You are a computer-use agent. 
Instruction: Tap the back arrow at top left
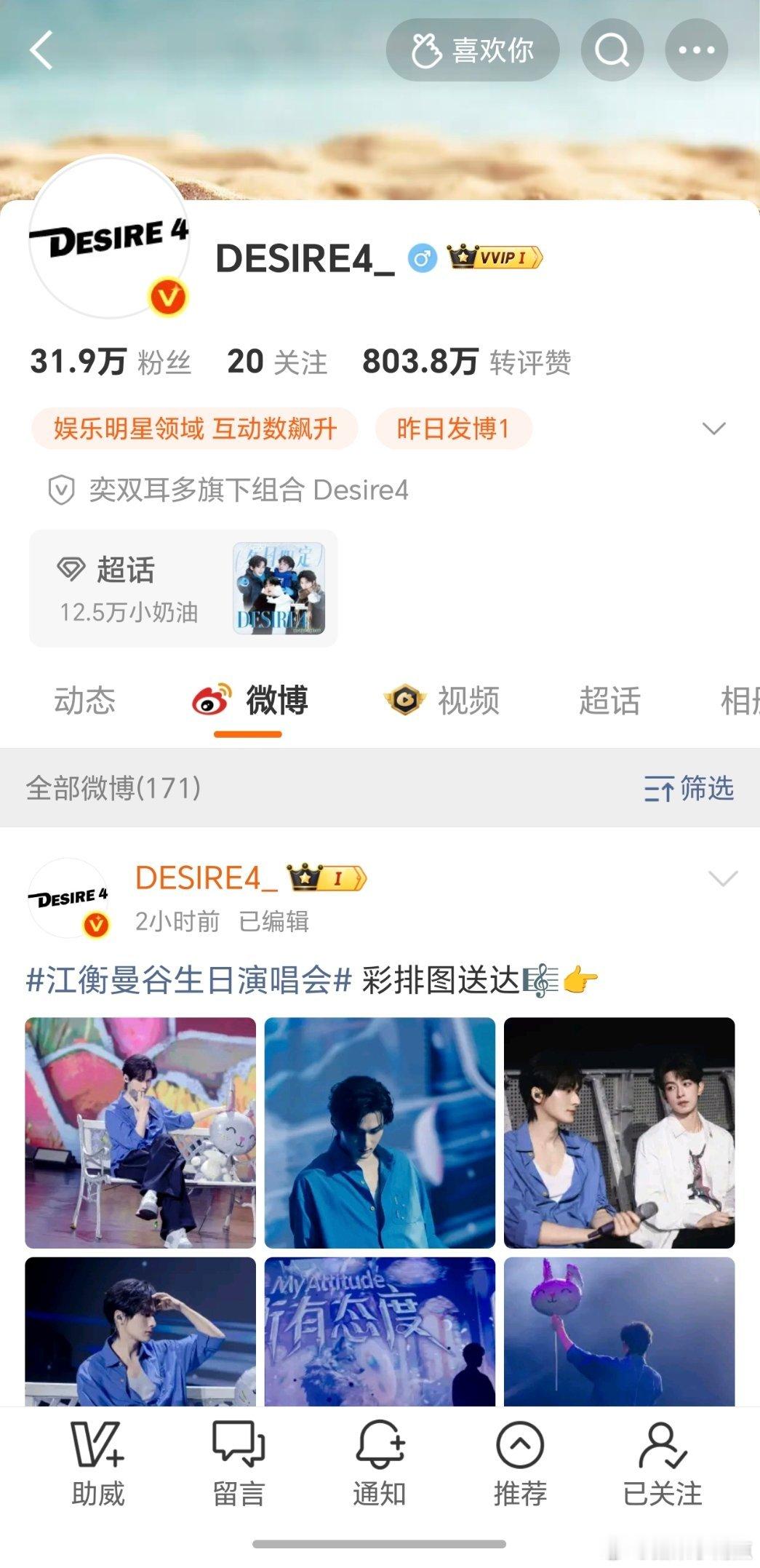[41, 49]
